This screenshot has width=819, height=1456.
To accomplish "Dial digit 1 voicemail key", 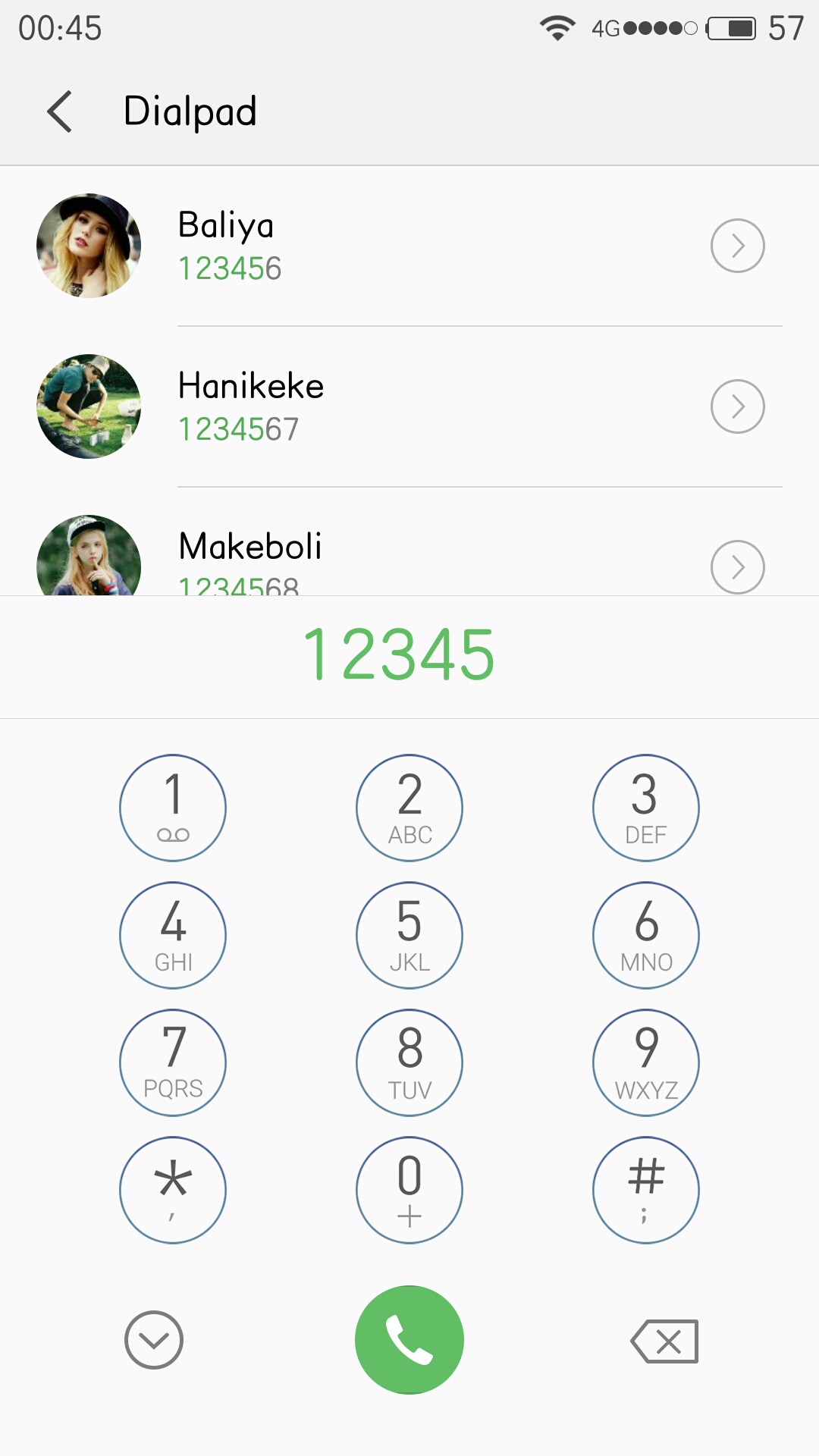I will 173,808.
